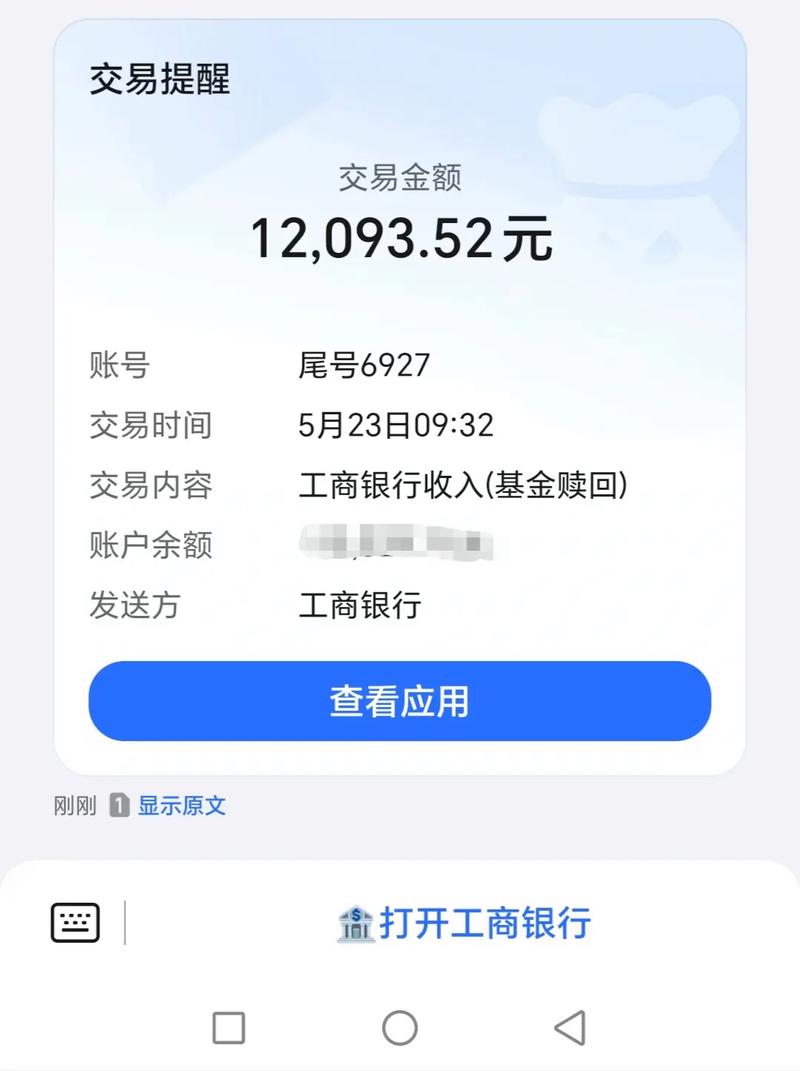The width and height of the screenshot is (800, 1071).
Task: Tap the account number 尾号6927
Action: point(364,365)
